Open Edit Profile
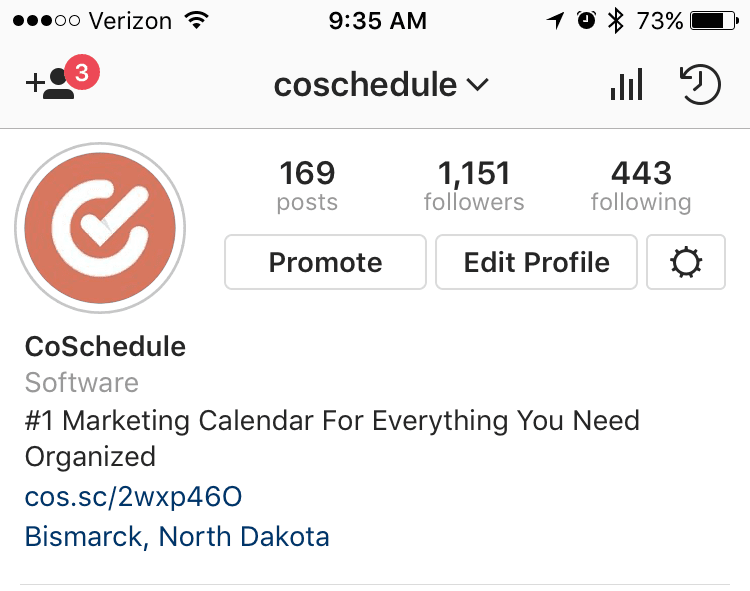 click(536, 262)
